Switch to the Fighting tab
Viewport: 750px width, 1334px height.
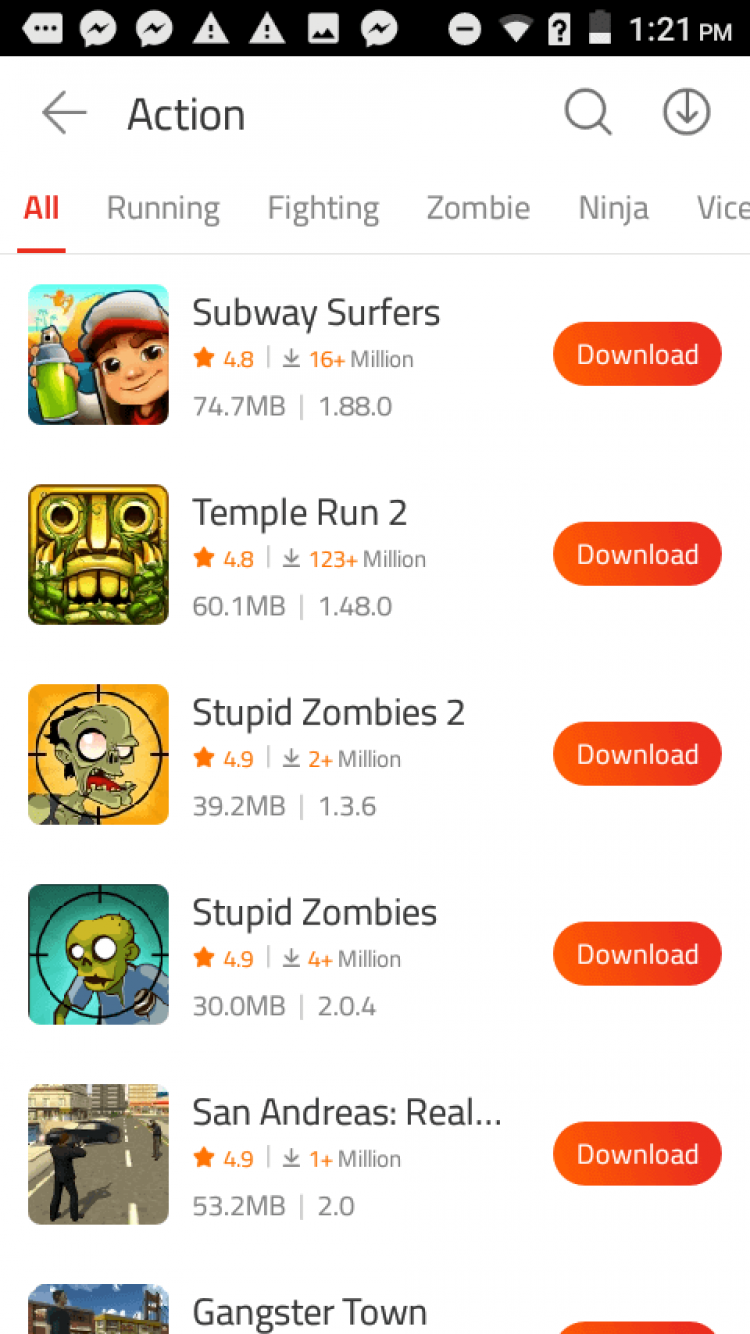323,208
